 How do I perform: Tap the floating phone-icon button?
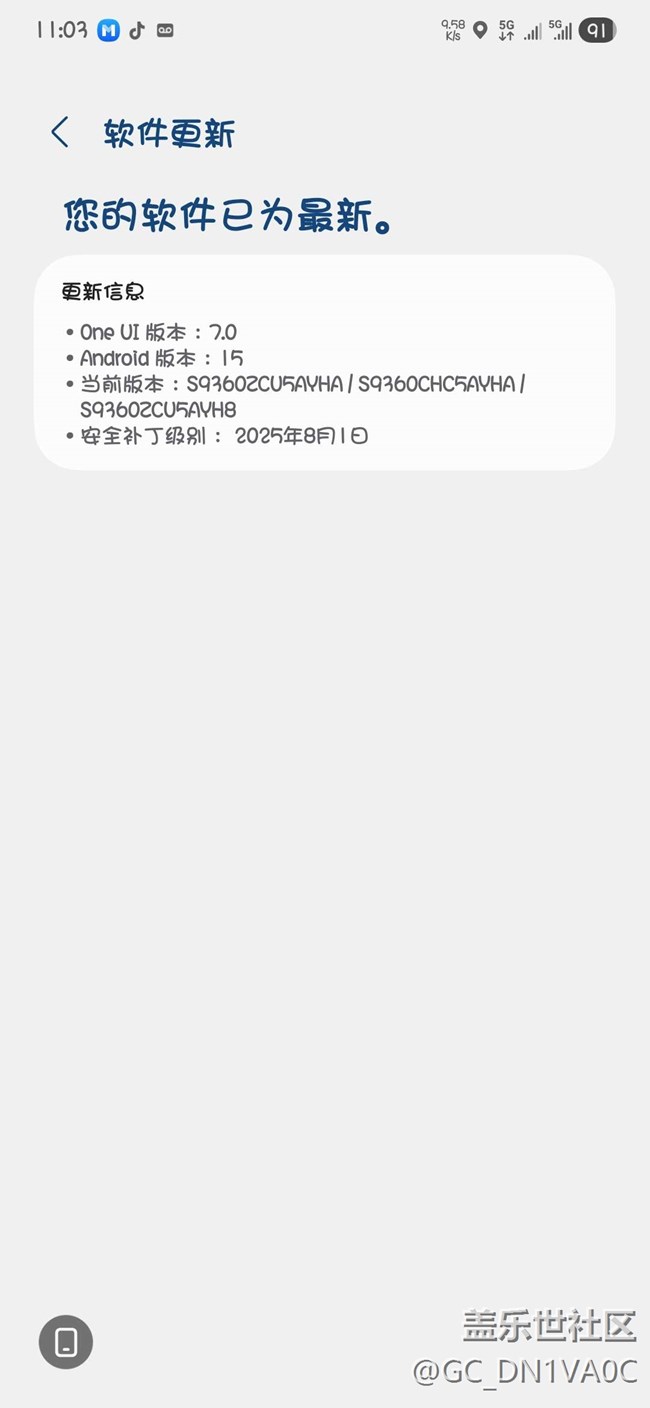[66, 1342]
